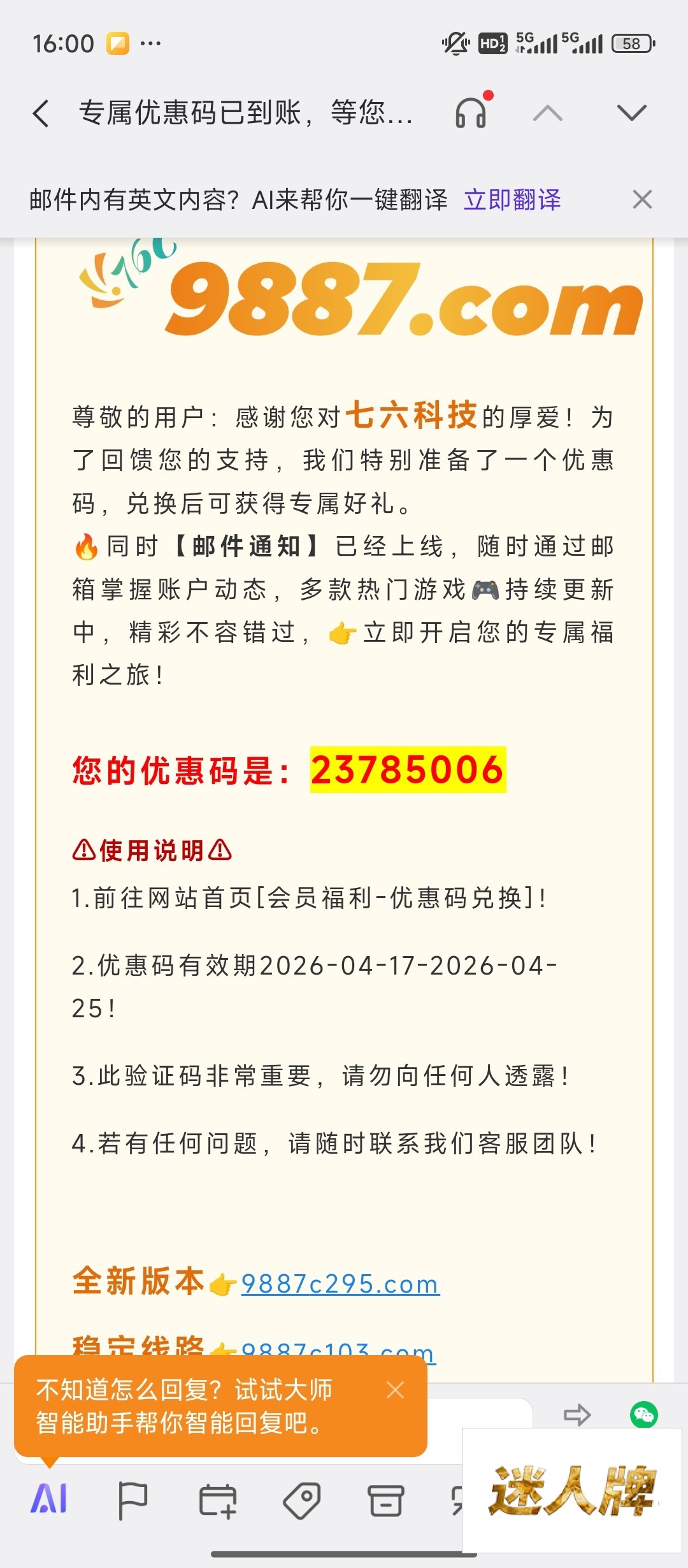
Task: Go to the previous email
Action: coord(548,113)
